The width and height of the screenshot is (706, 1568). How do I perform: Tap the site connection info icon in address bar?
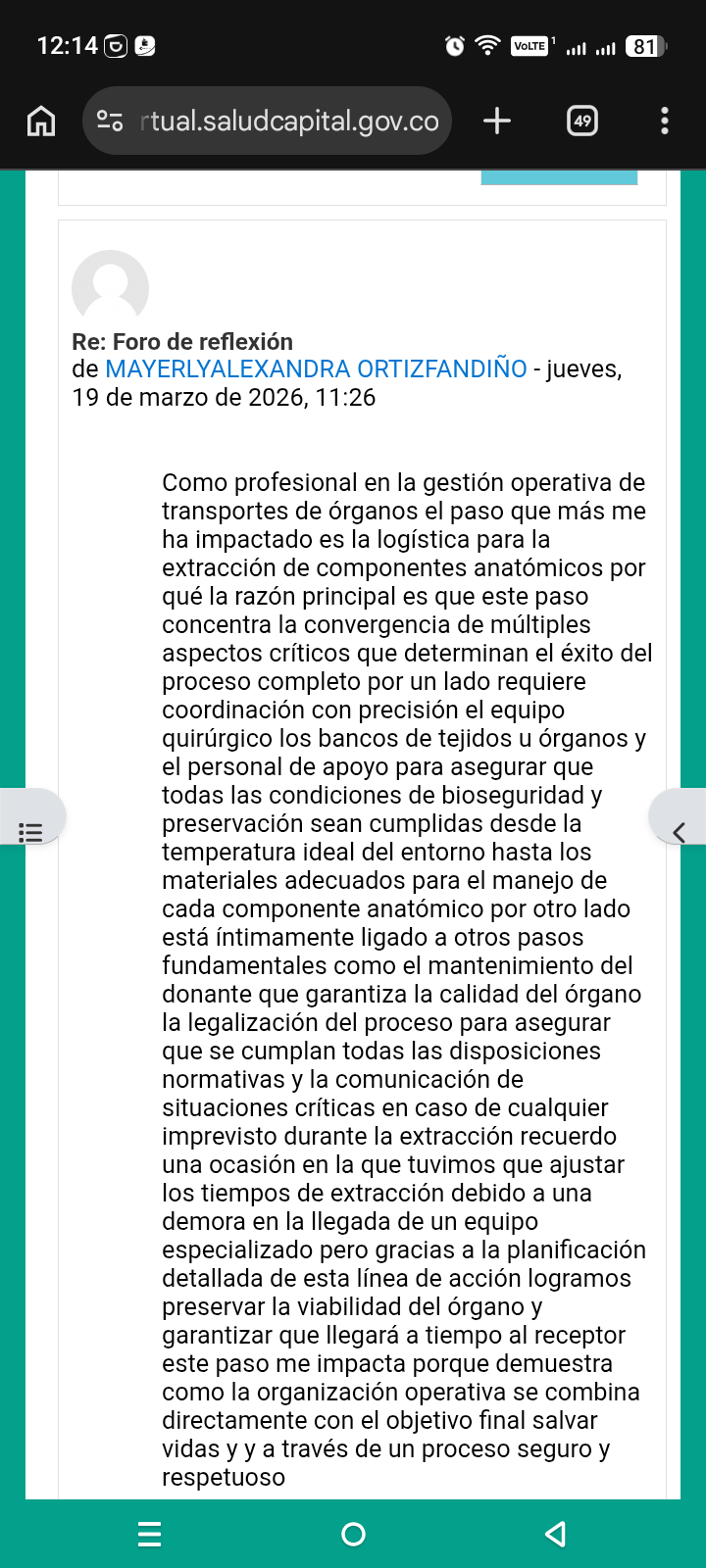click(x=111, y=121)
